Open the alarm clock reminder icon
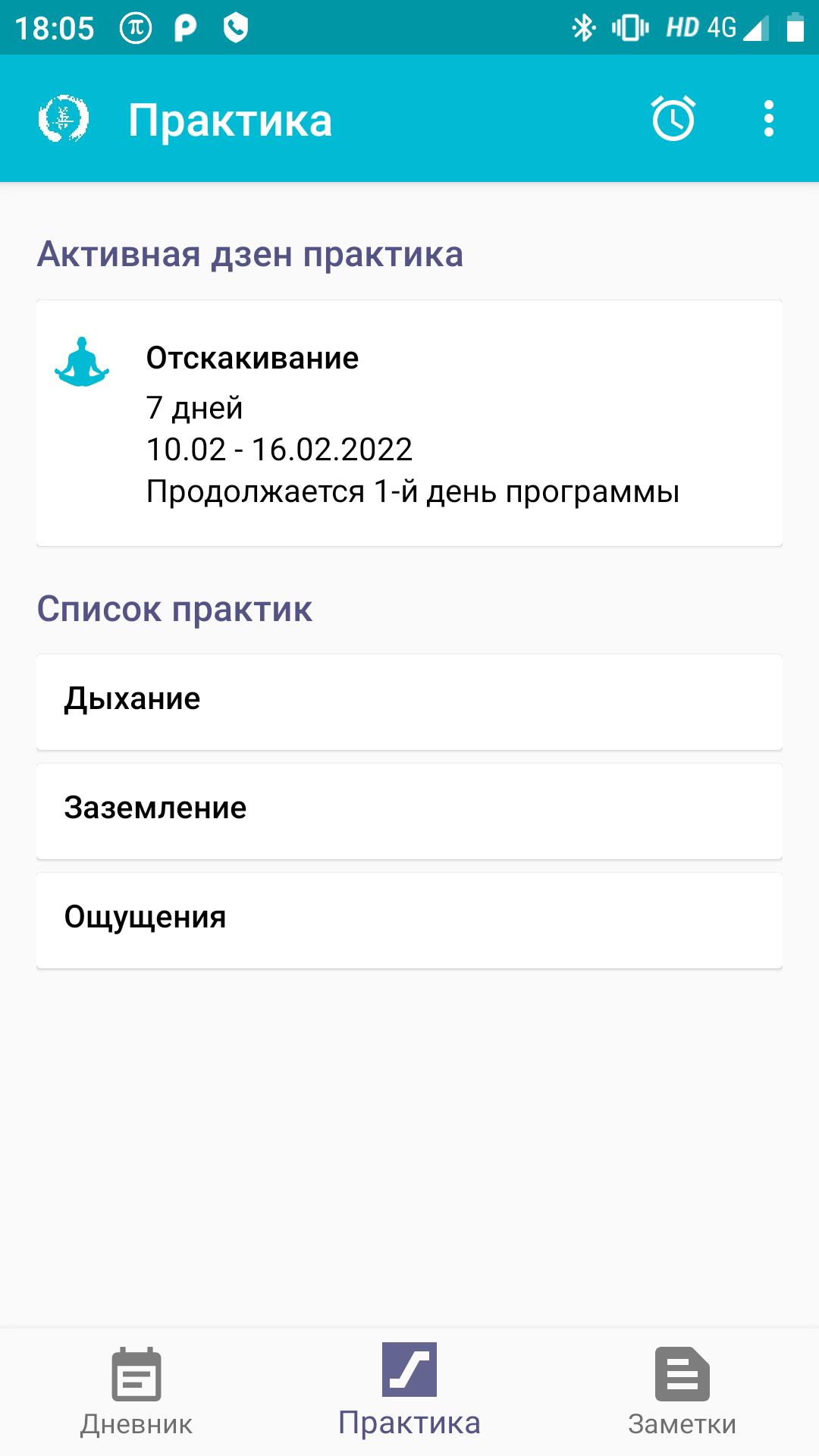Viewport: 819px width, 1456px height. pos(673,119)
